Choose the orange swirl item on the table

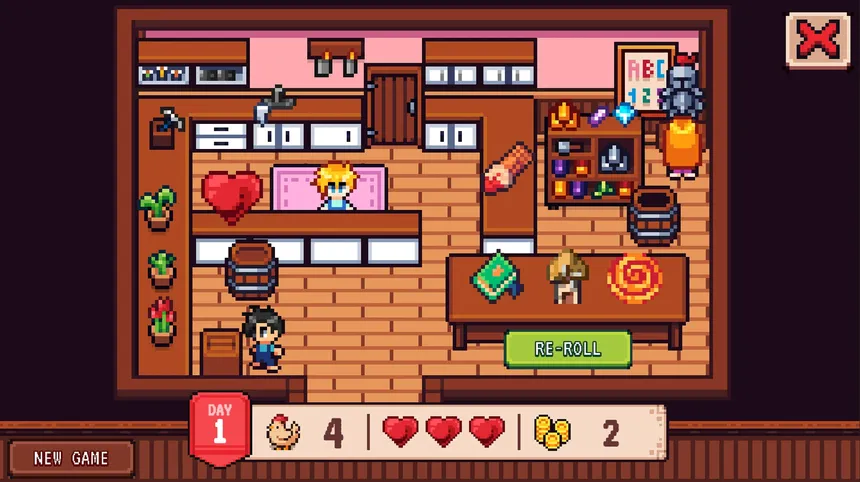pyautogui.click(x=635, y=277)
